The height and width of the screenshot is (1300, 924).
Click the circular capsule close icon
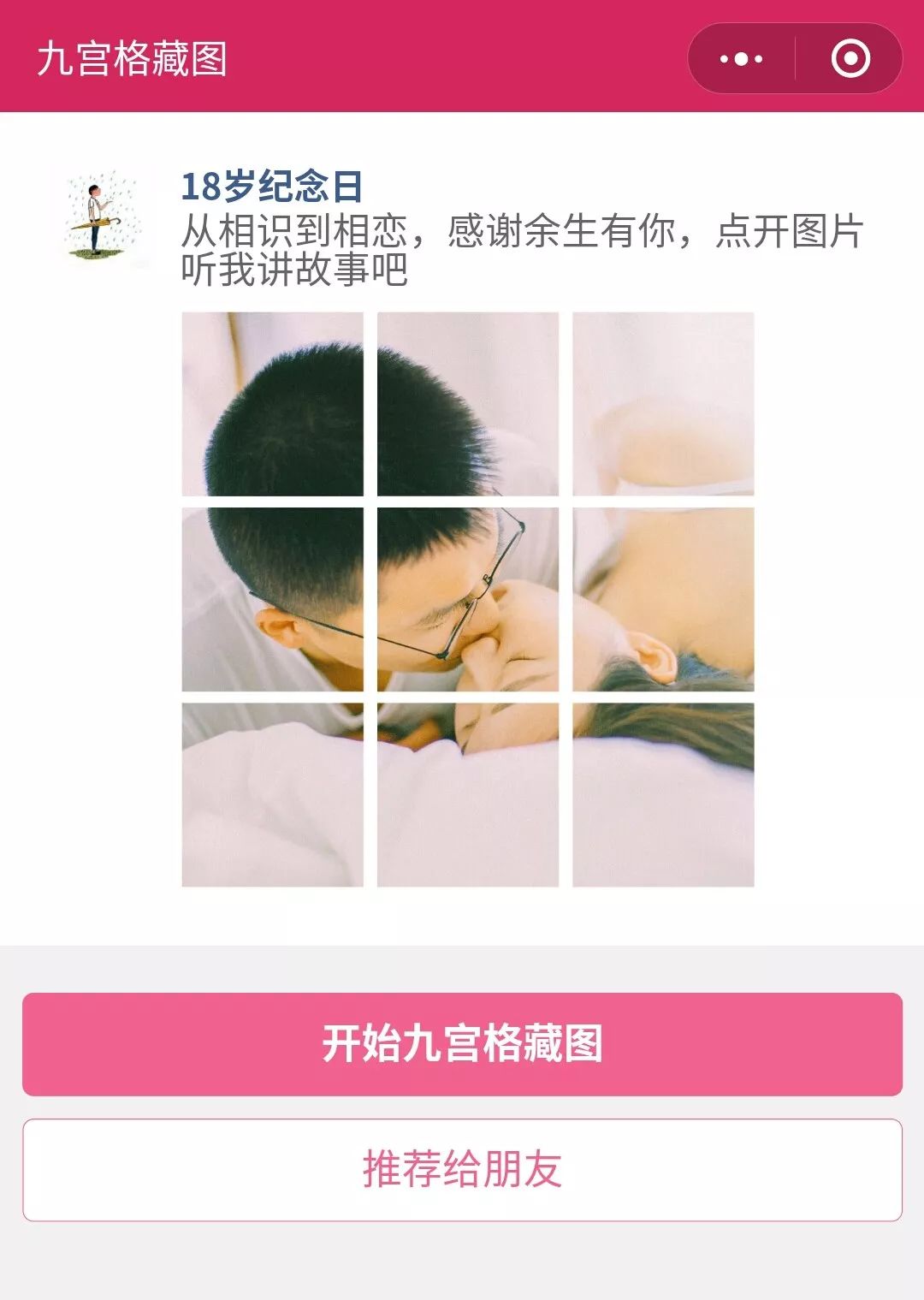coord(850,59)
